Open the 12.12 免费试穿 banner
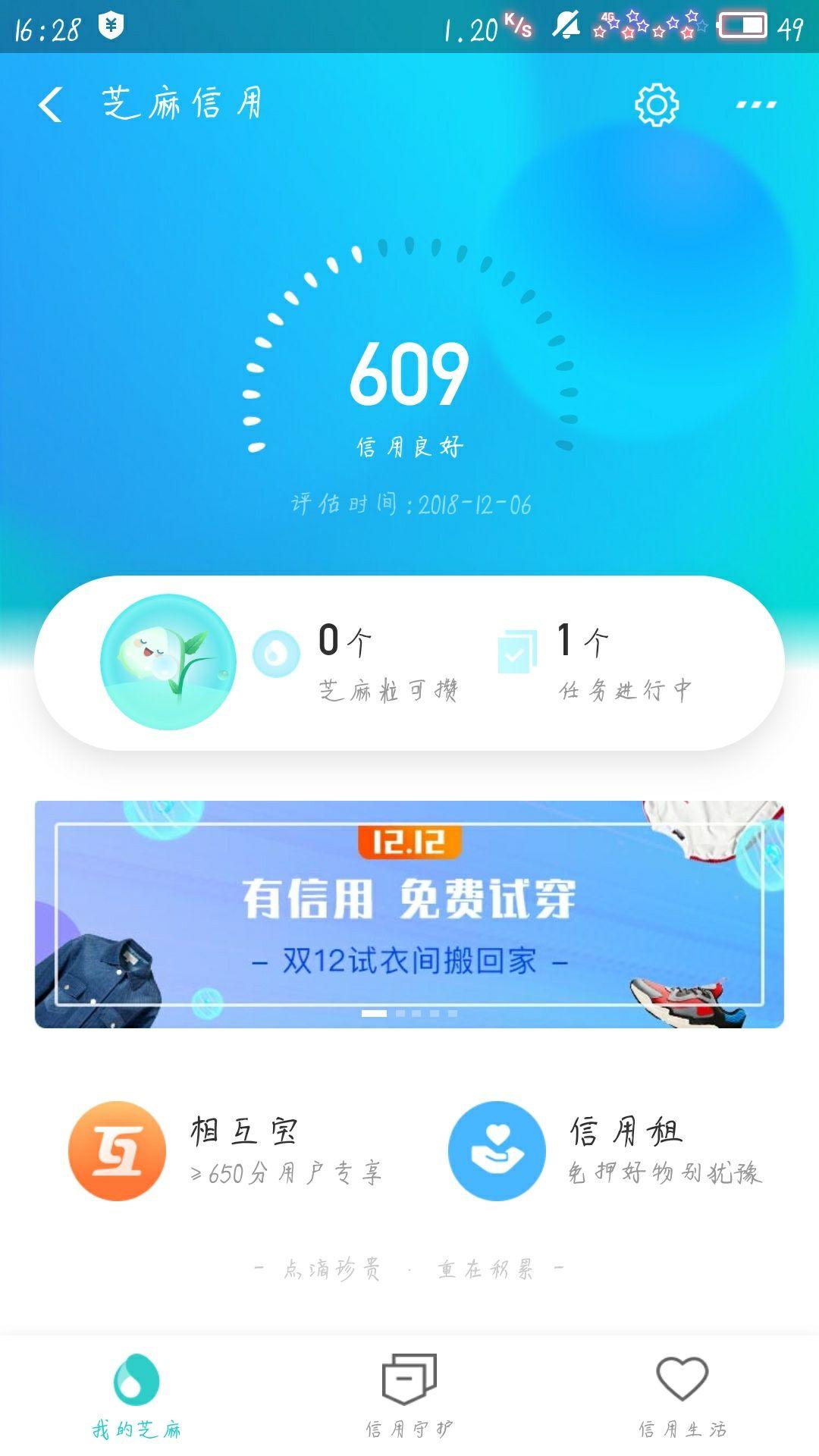This screenshot has height=1456, width=819. coord(409,914)
